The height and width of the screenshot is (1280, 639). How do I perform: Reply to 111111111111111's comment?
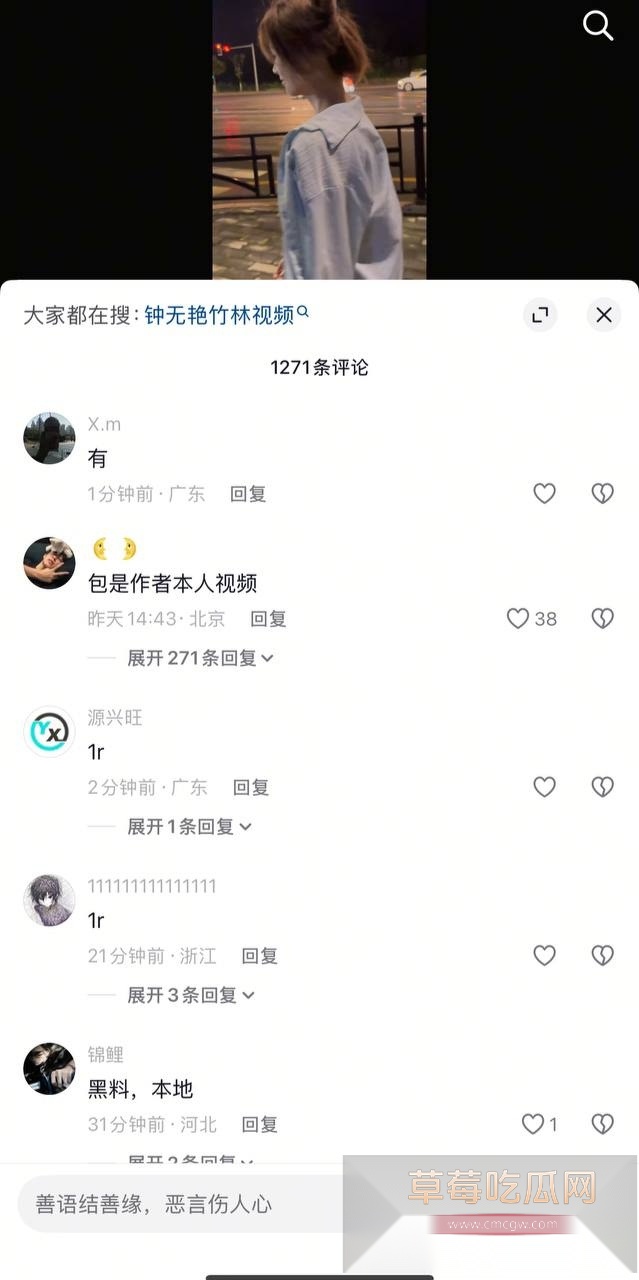tap(259, 956)
